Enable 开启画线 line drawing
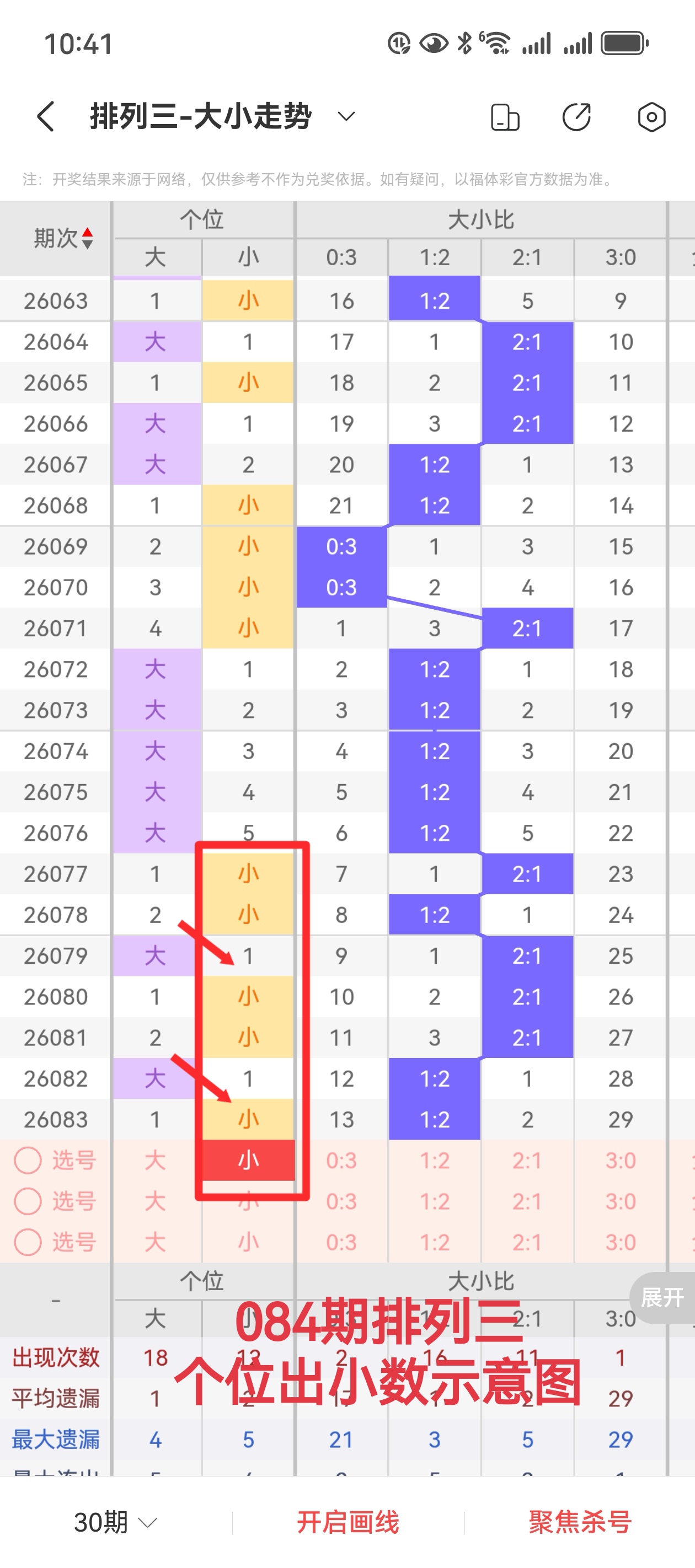 (348, 1522)
